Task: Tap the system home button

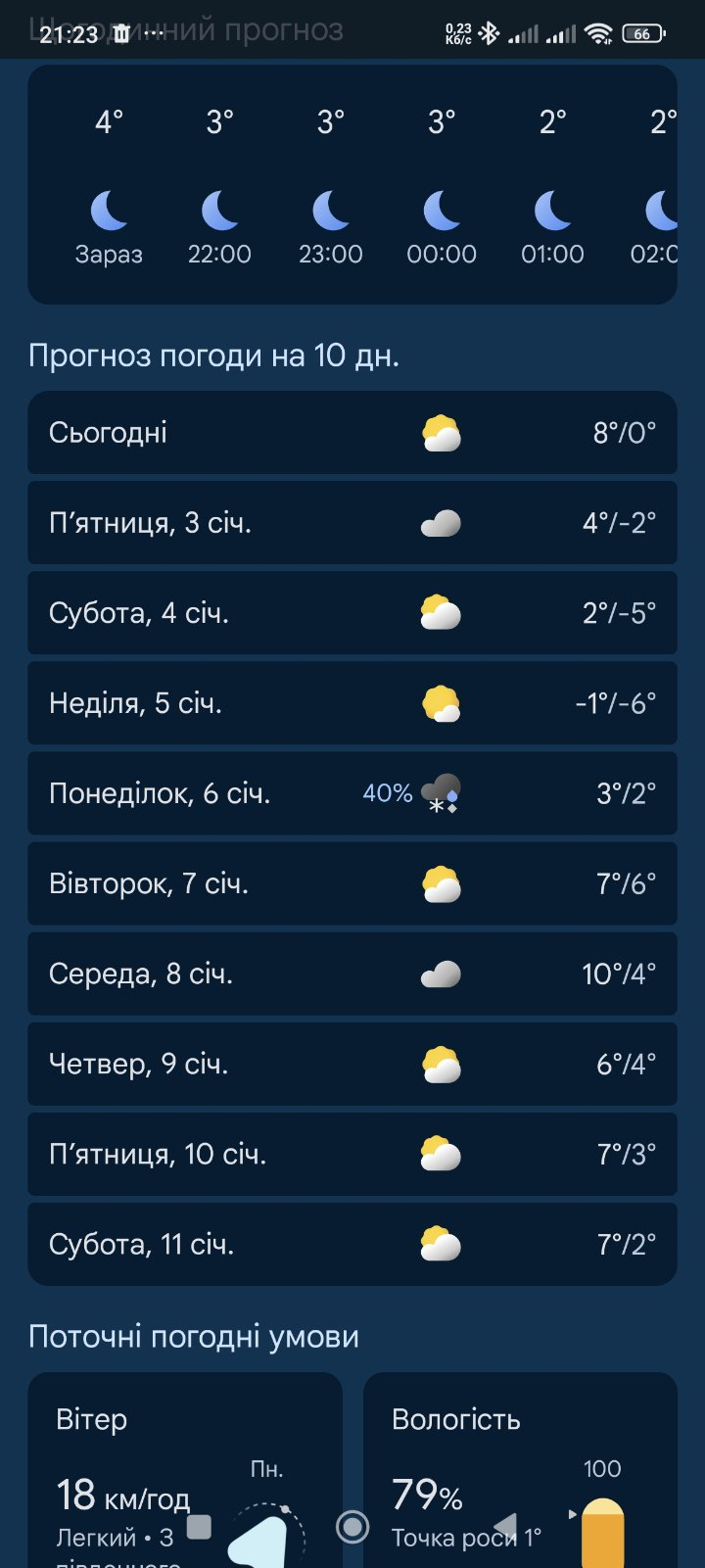Action: [x=352, y=1526]
